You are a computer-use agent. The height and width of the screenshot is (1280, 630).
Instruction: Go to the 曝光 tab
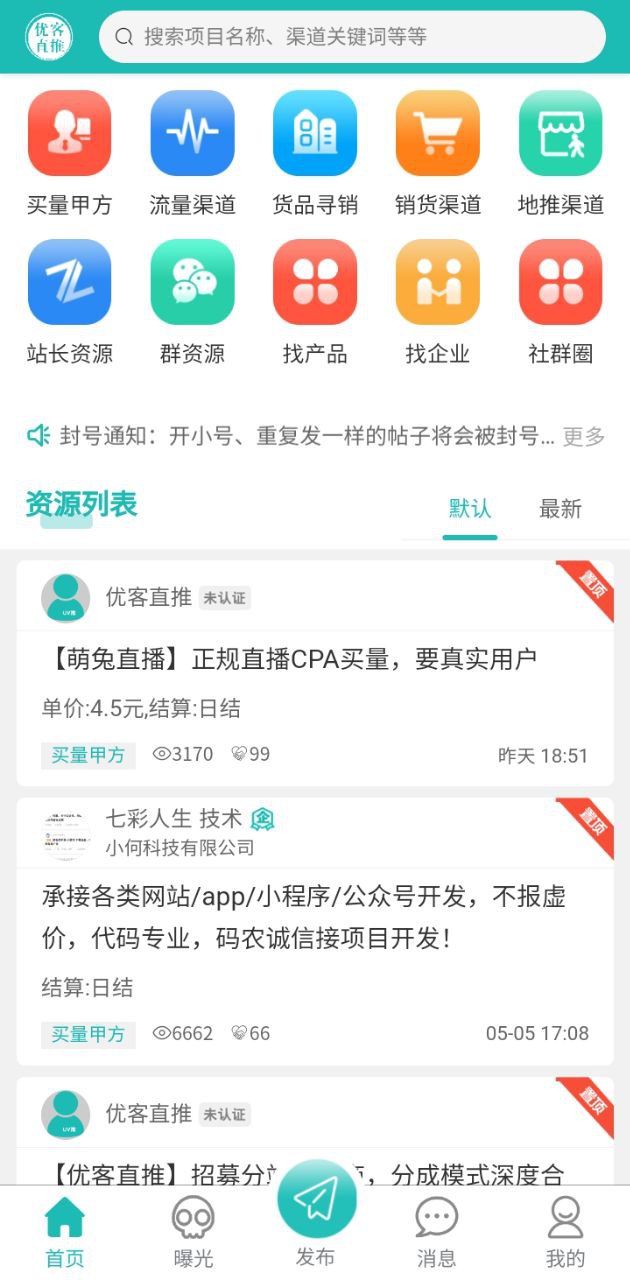193,1232
